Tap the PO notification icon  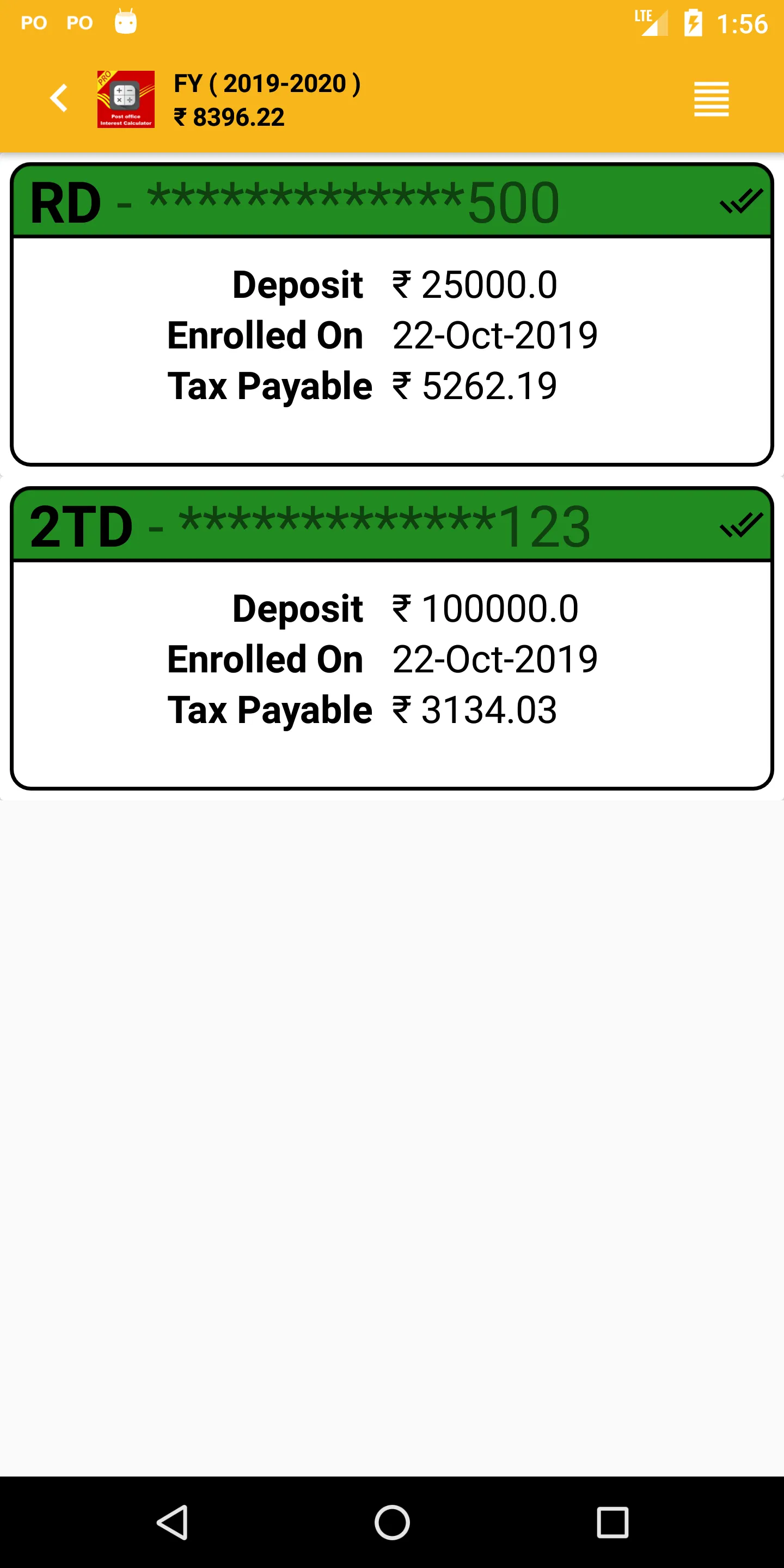click(x=33, y=22)
